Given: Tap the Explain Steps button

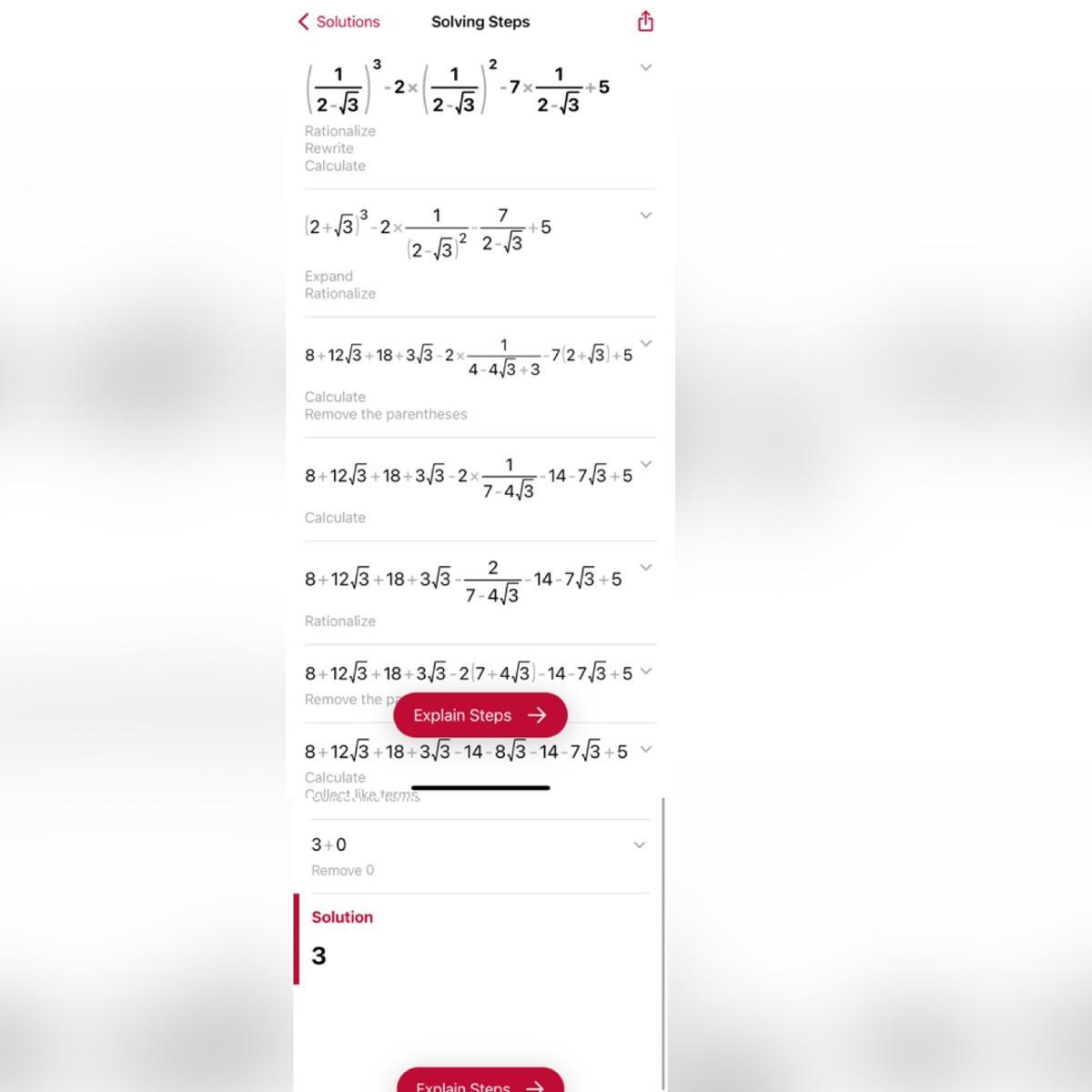Looking at the screenshot, I should pos(480,715).
